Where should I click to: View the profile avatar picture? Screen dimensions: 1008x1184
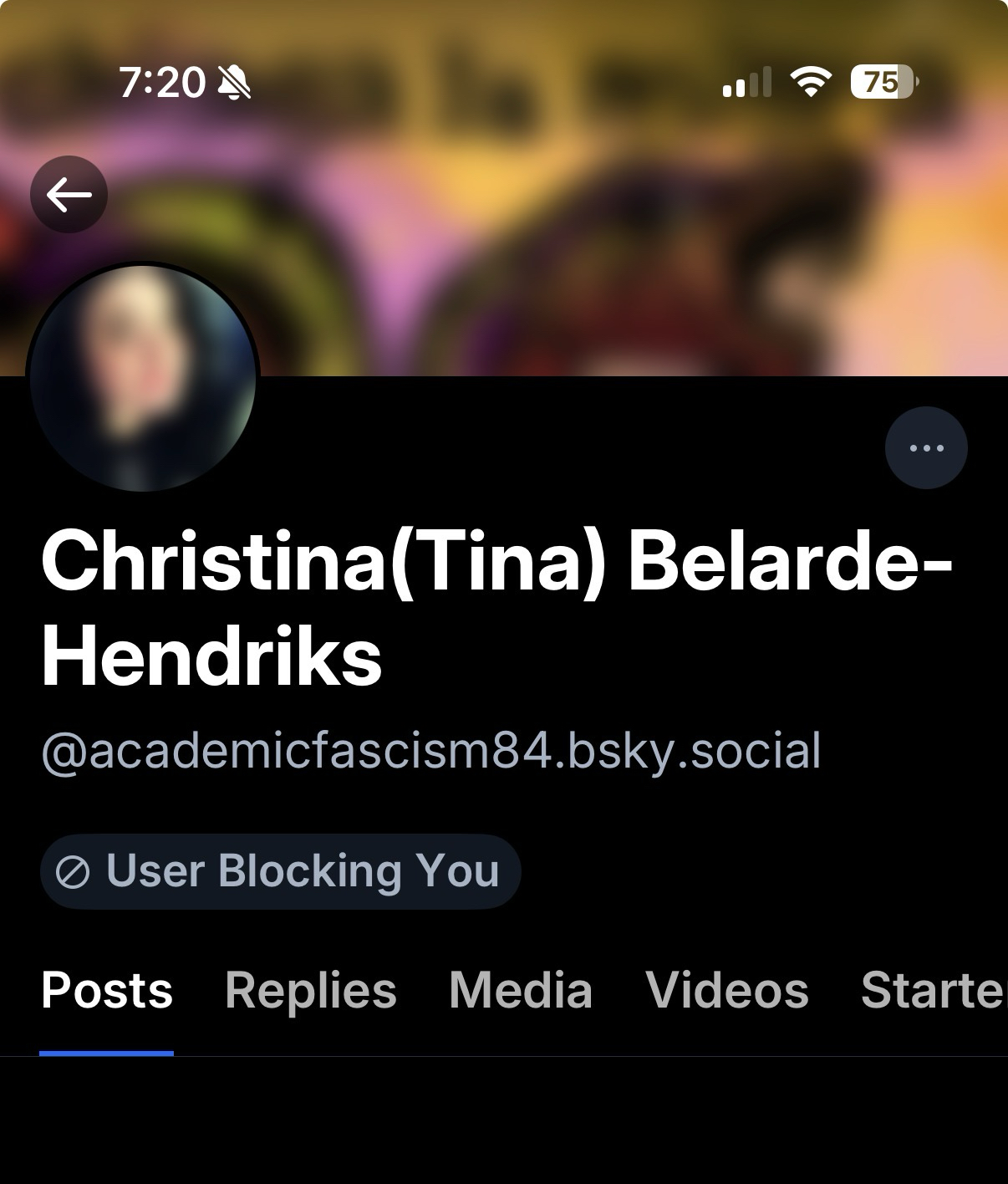[143, 378]
